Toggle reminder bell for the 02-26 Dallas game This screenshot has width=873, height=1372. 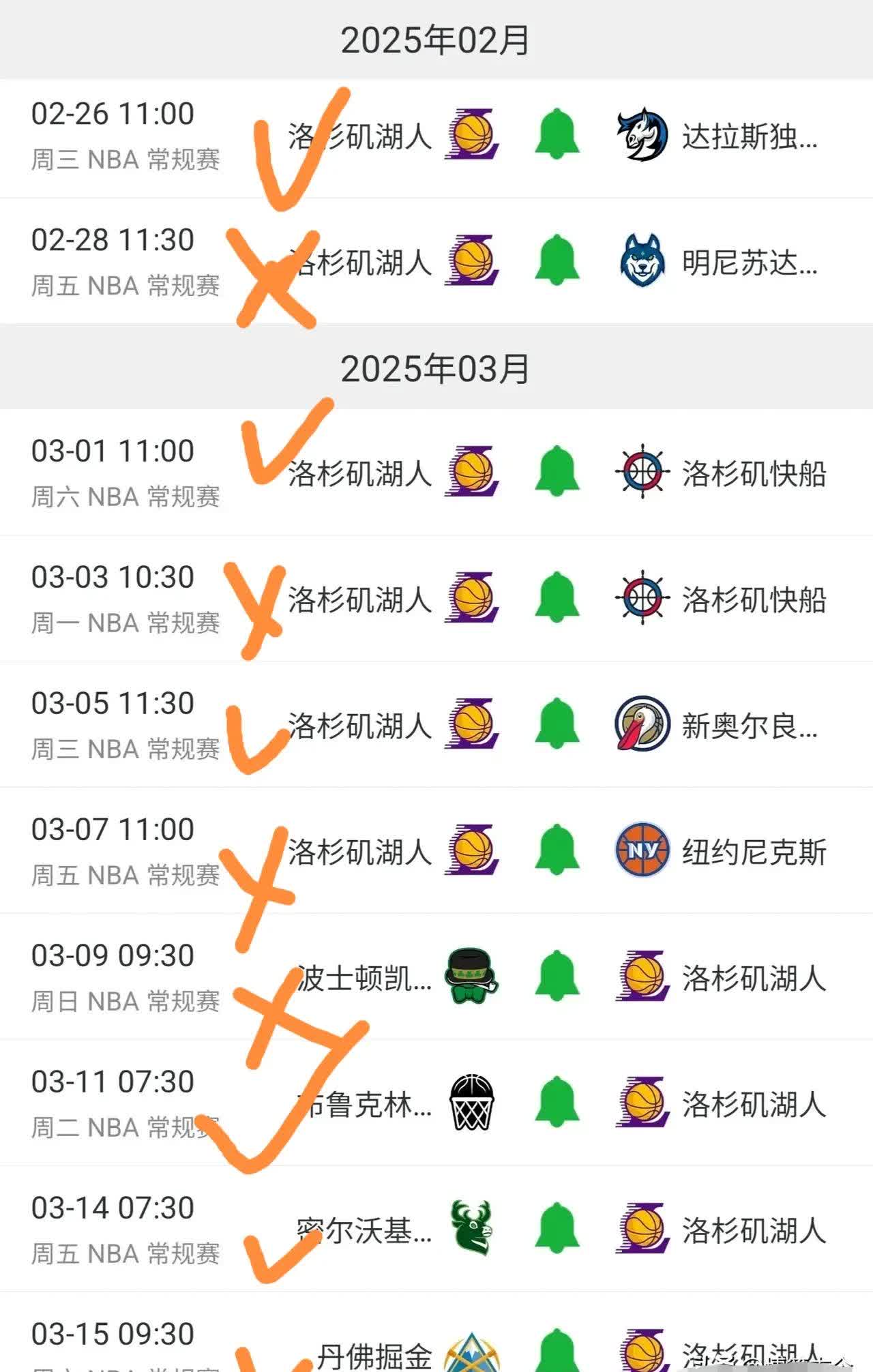557,134
